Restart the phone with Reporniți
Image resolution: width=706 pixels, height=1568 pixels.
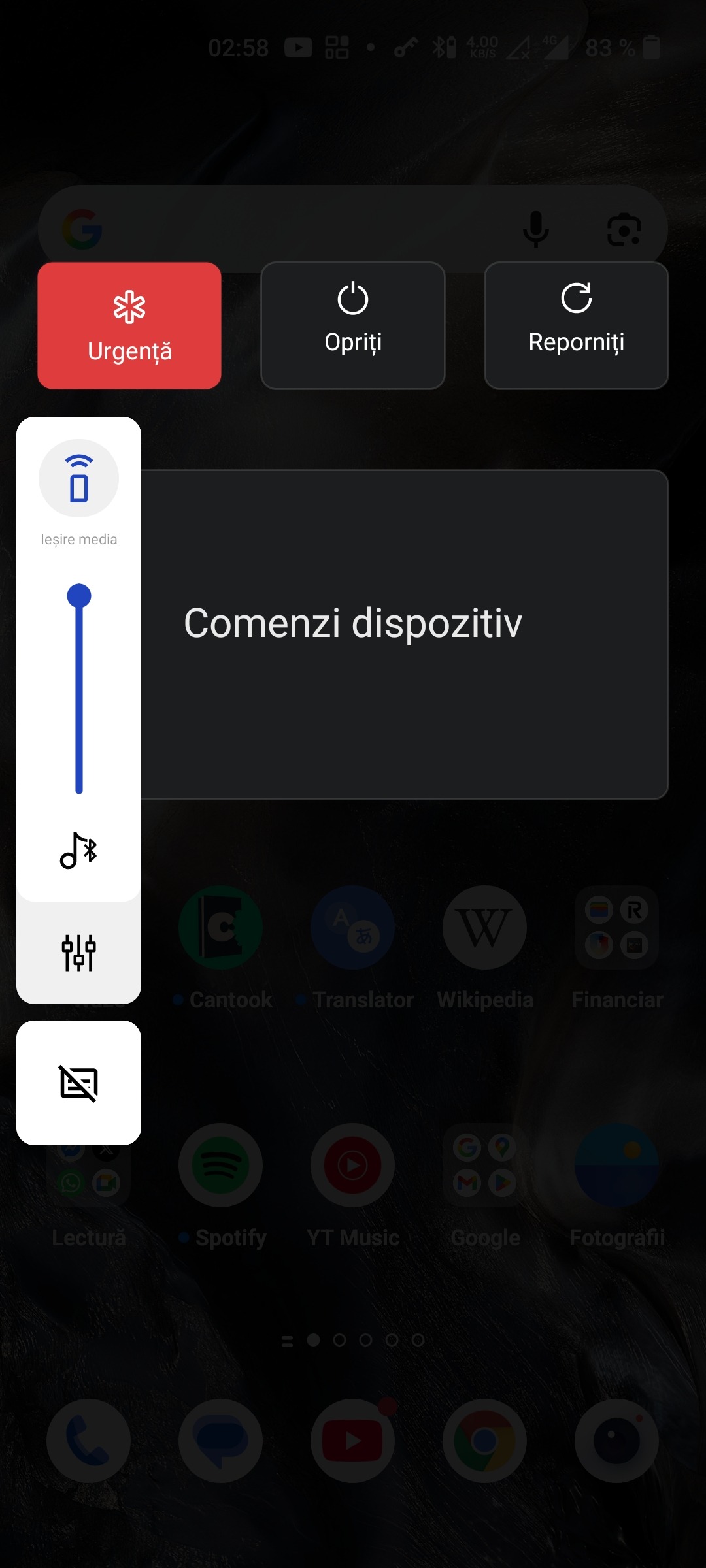tap(576, 325)
